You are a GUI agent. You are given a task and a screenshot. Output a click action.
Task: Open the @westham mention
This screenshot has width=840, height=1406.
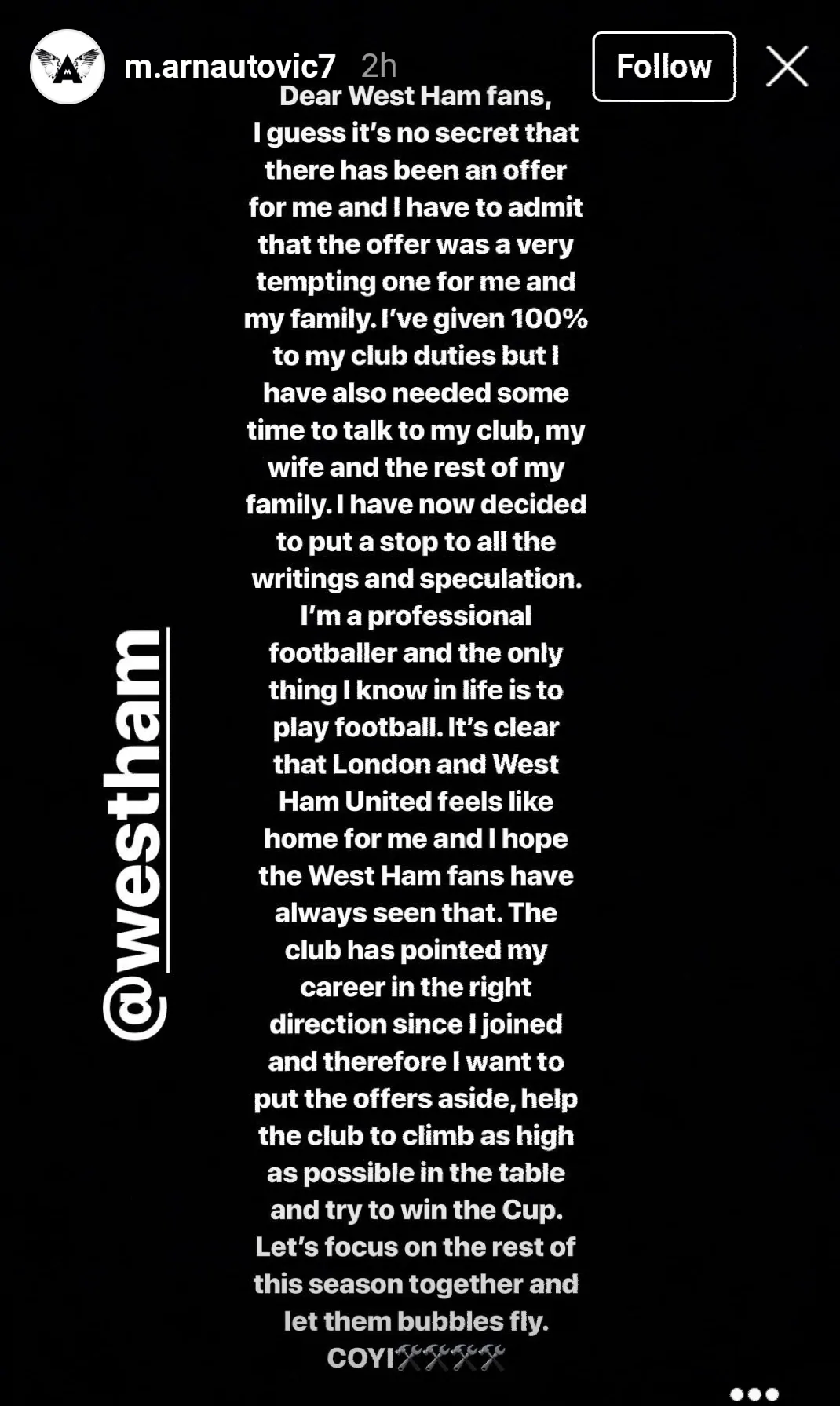[135, 834]
